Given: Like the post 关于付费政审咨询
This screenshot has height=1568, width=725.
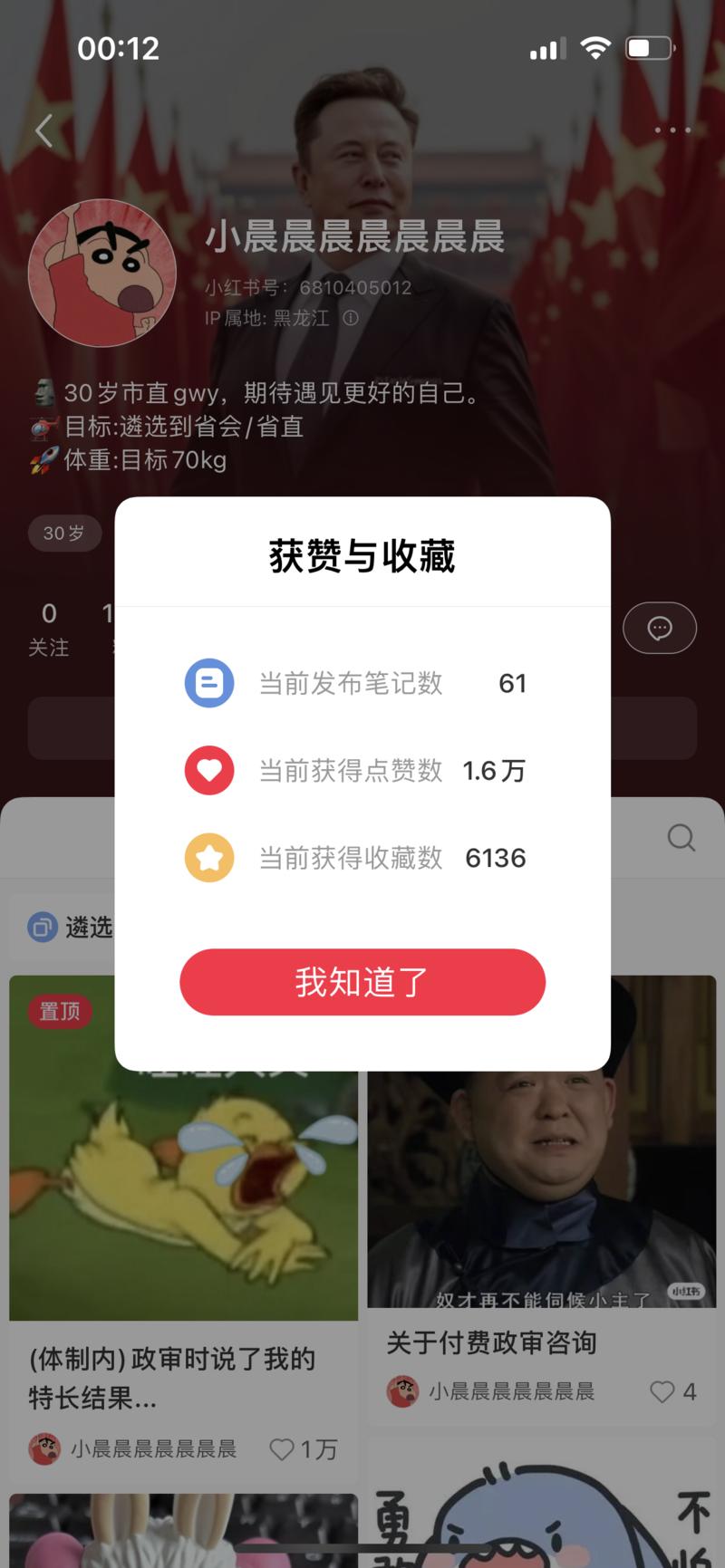Looking at the screenshot, I should coord(672,1391).
